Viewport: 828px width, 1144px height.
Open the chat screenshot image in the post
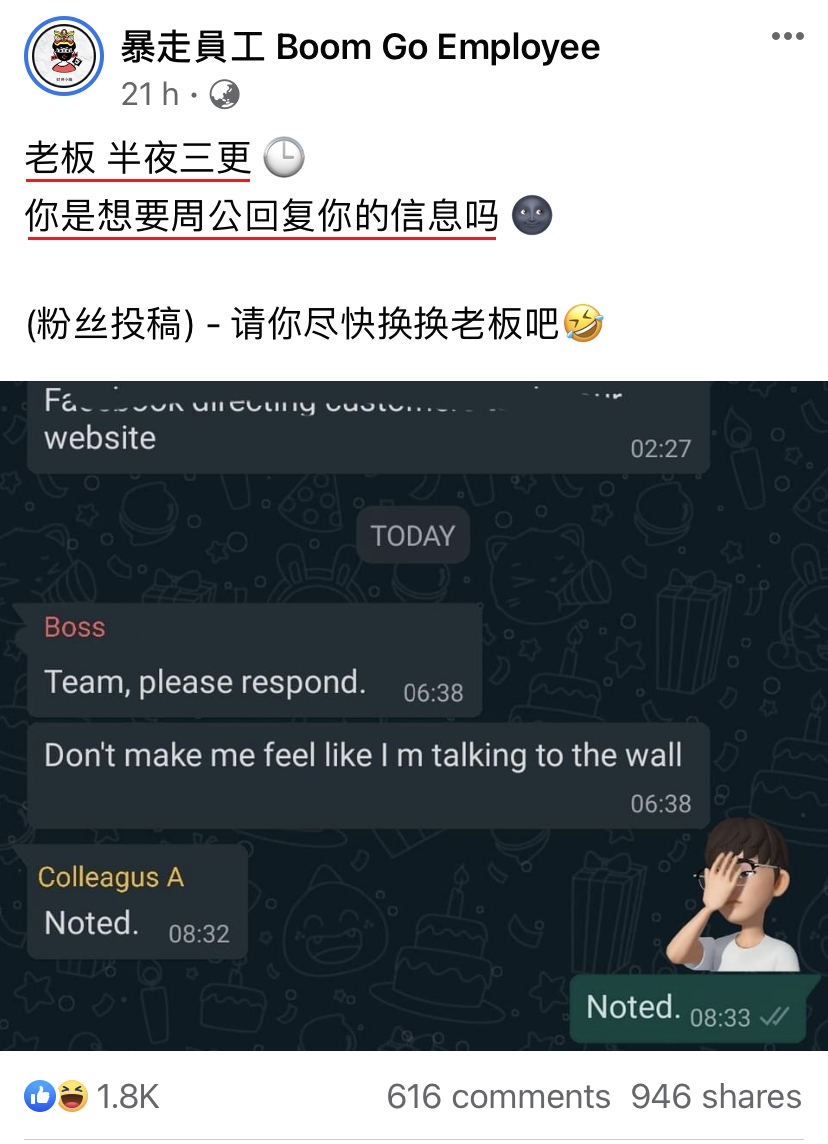[x=414, y=715]
